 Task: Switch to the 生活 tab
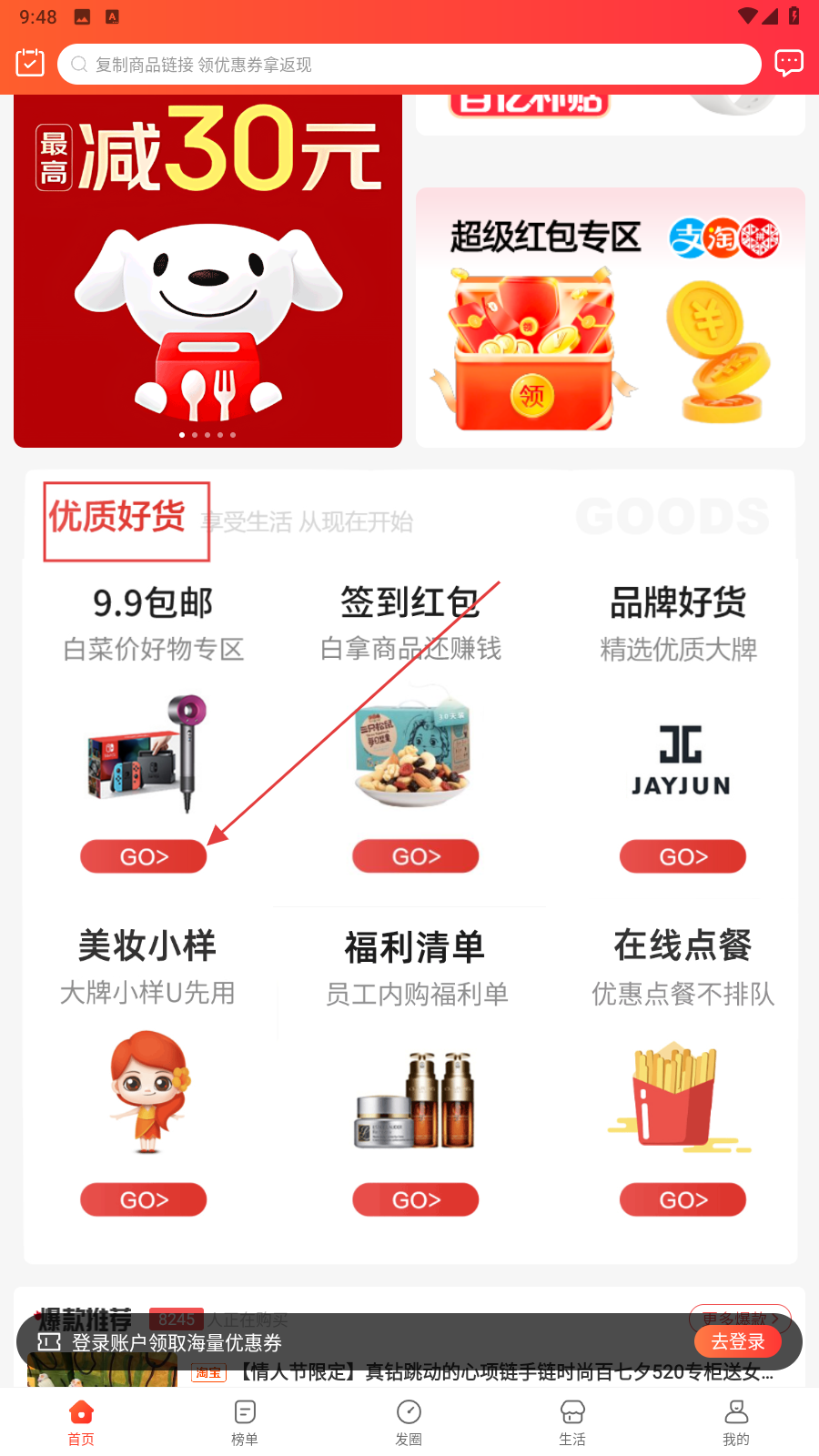[572, 1422]
